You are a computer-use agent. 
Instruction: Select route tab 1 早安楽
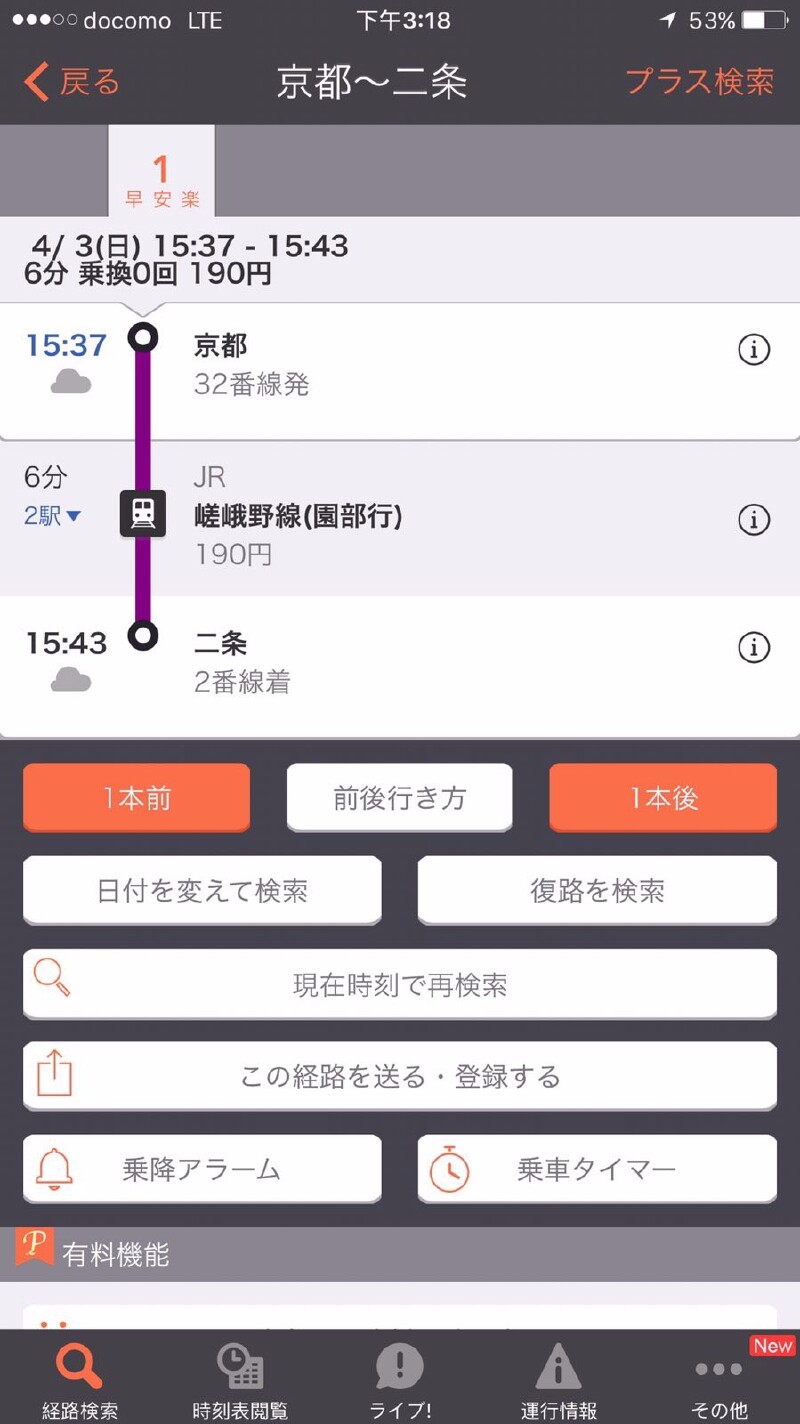(x=161, y=180)
